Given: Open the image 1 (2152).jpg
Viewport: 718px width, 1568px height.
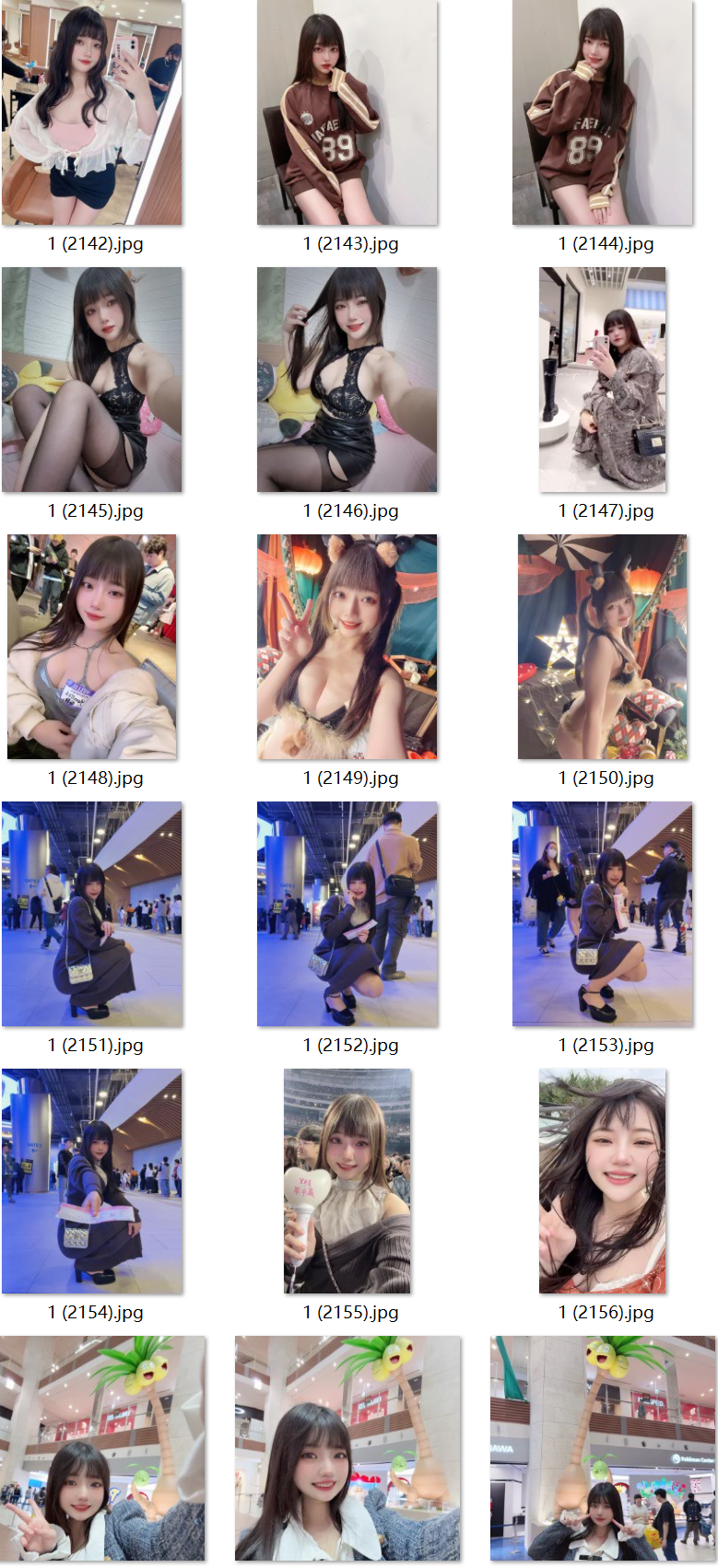Looking at the screenshot, I should (x=347, y=914).
